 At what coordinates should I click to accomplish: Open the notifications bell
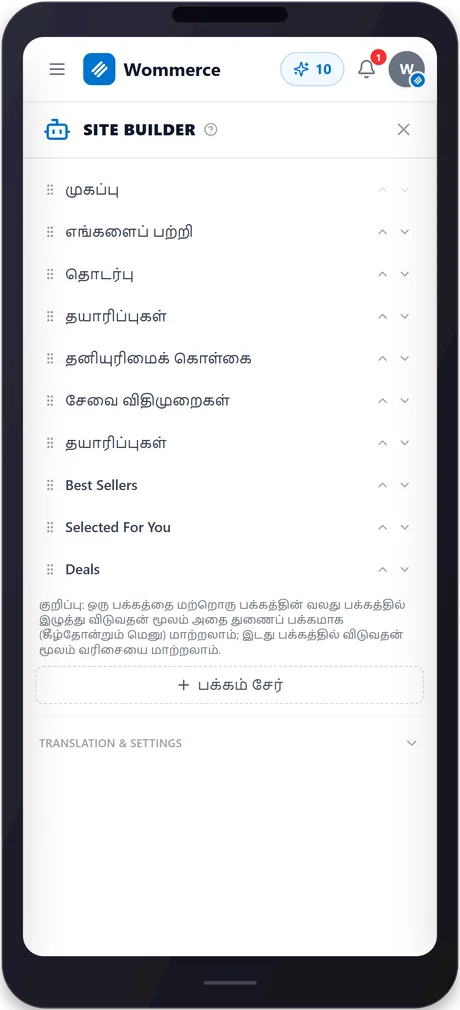[x=367, y=69]
